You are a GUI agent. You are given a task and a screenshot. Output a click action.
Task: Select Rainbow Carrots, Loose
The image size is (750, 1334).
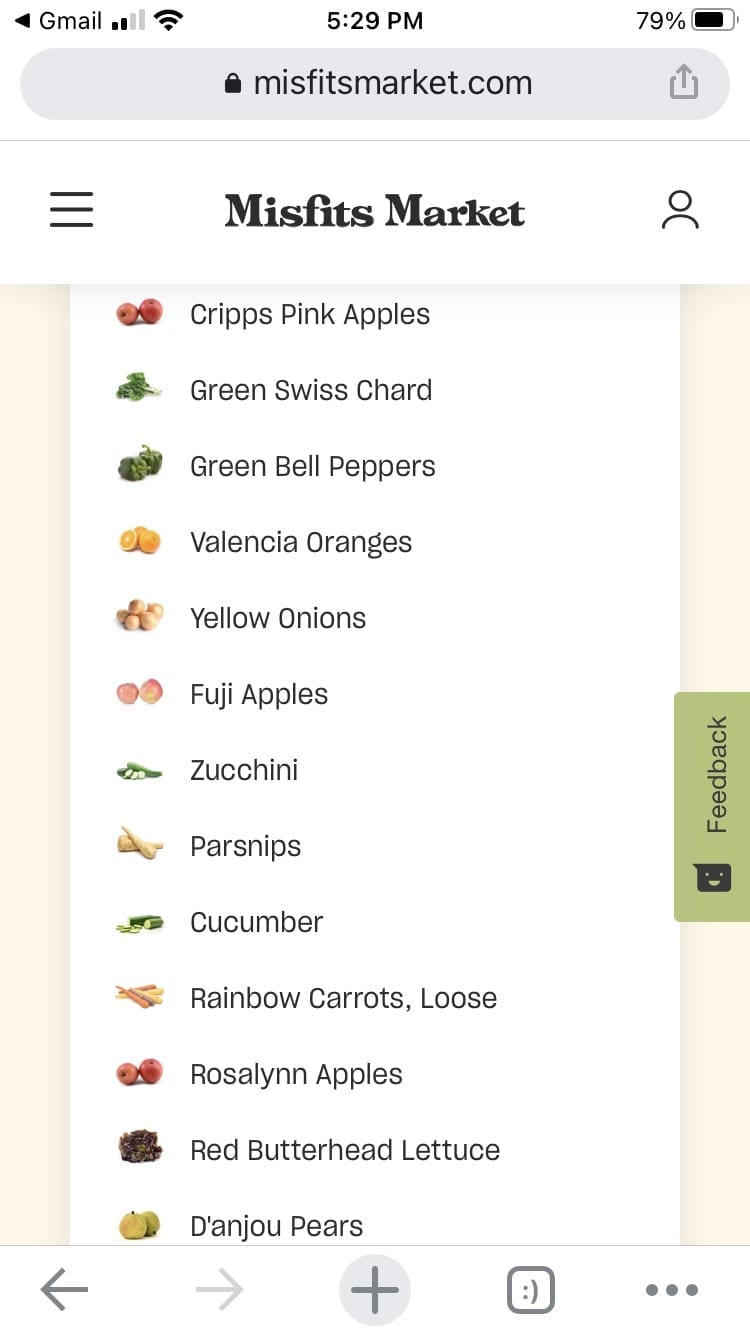343,997
